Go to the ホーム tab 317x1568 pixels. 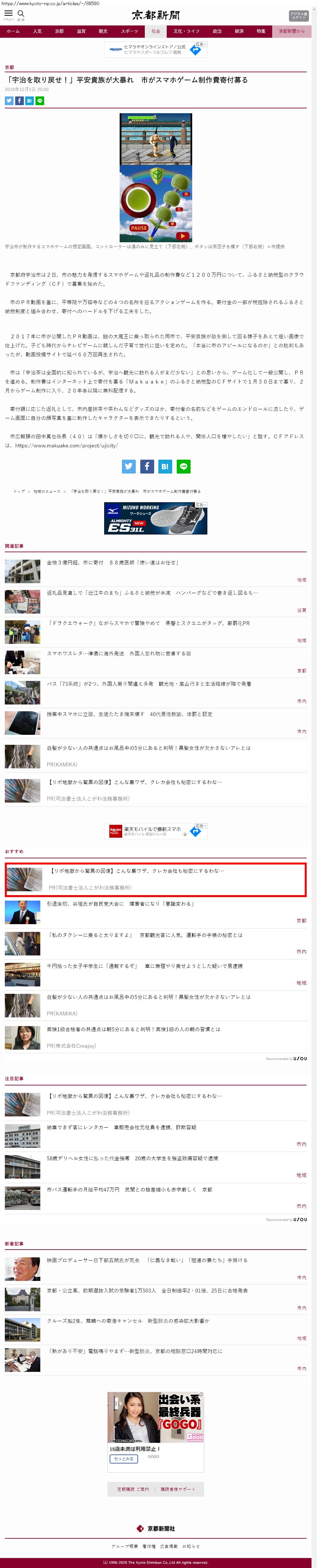pyautogui.click(x=13, y=31)
